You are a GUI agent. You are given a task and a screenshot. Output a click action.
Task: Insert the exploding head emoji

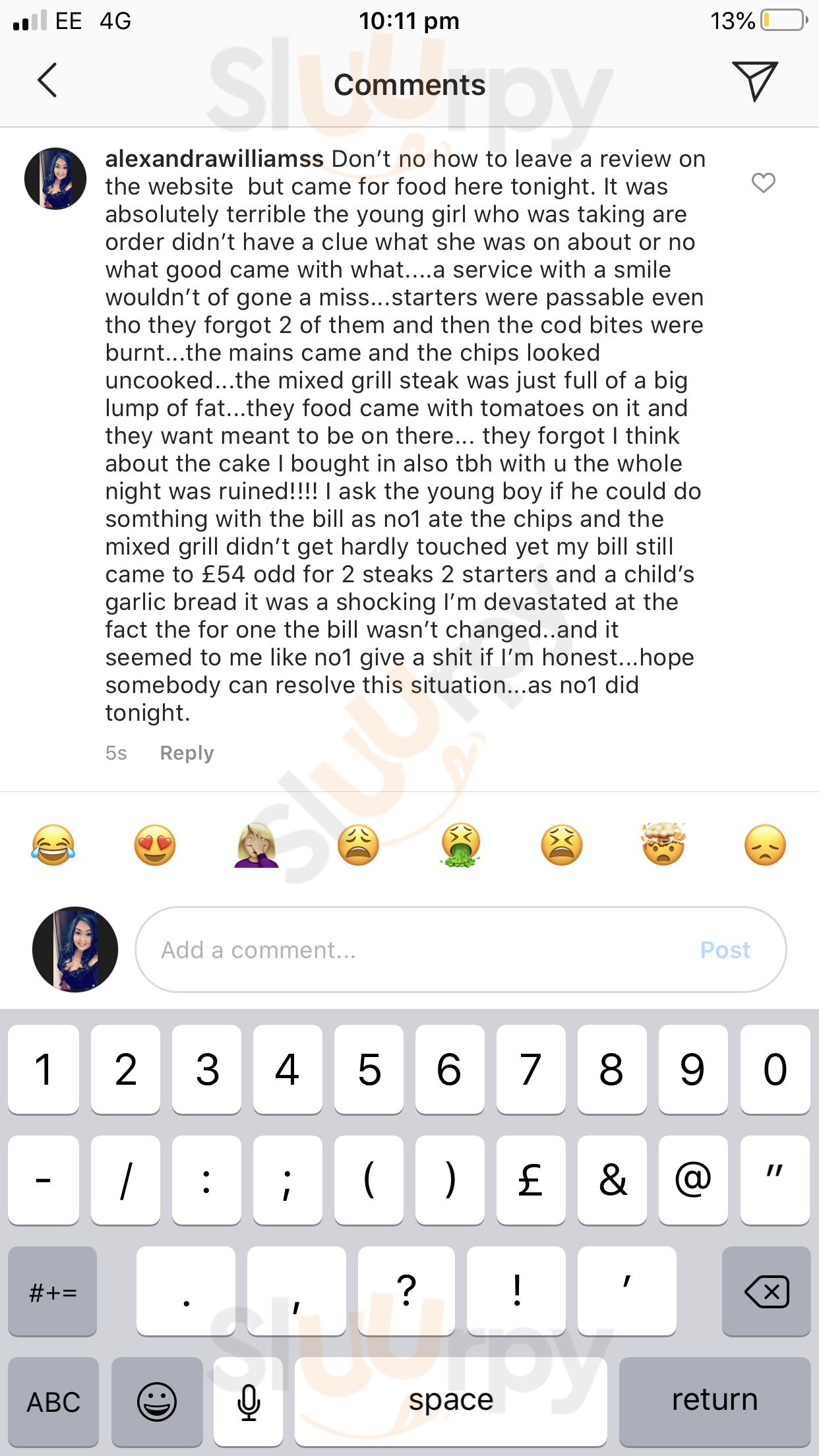(663, 845)
